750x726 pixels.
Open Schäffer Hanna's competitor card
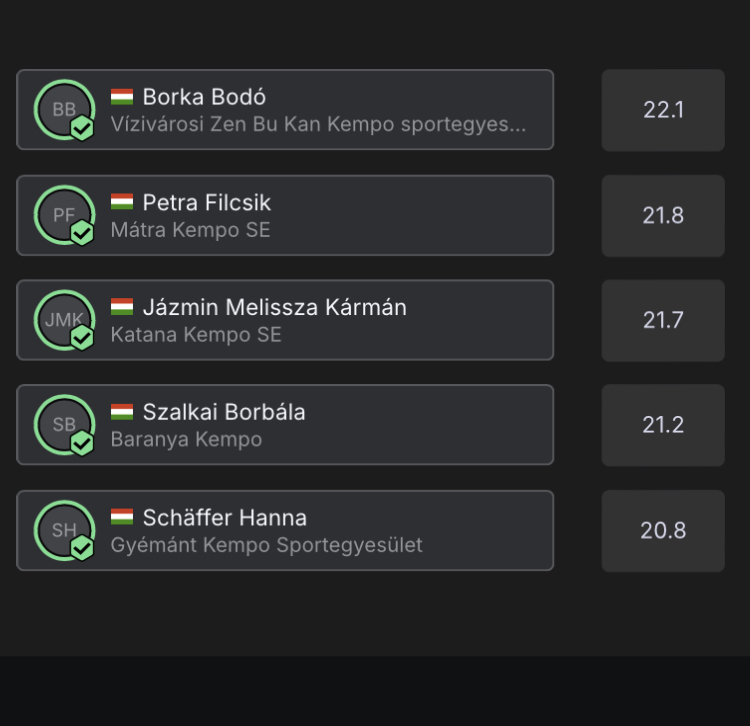pos(285,530)
